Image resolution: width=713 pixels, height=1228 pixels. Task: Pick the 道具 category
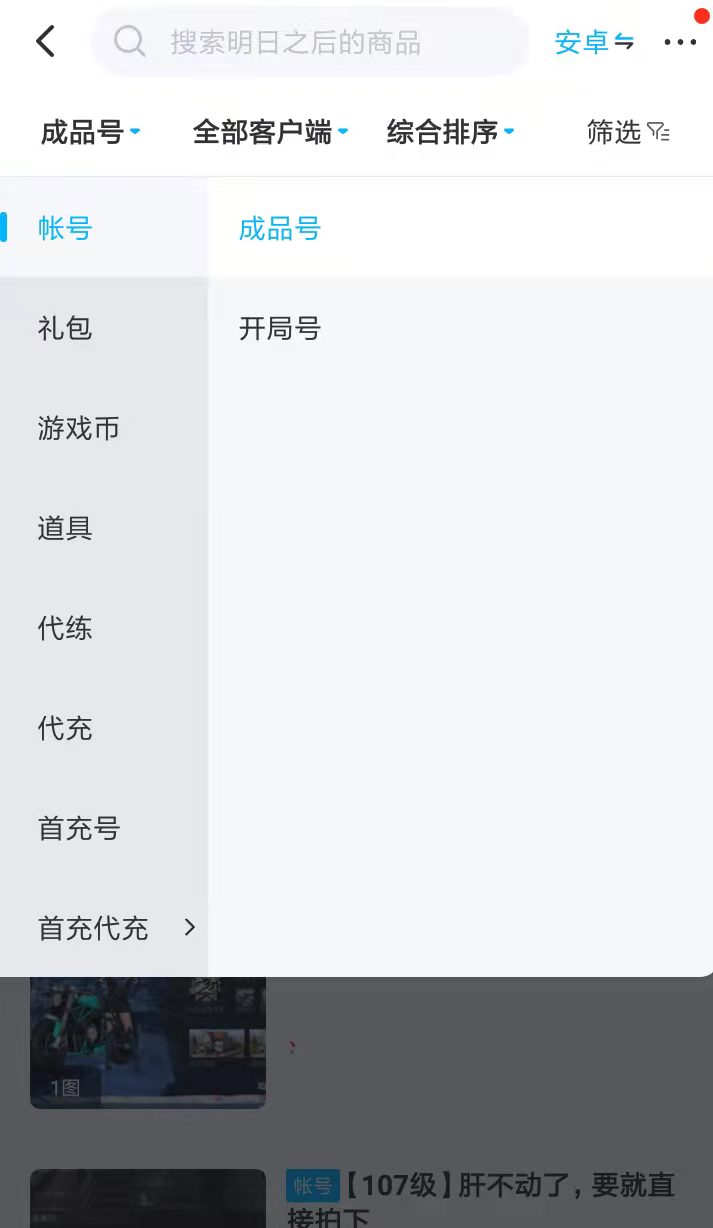[66, 528]
